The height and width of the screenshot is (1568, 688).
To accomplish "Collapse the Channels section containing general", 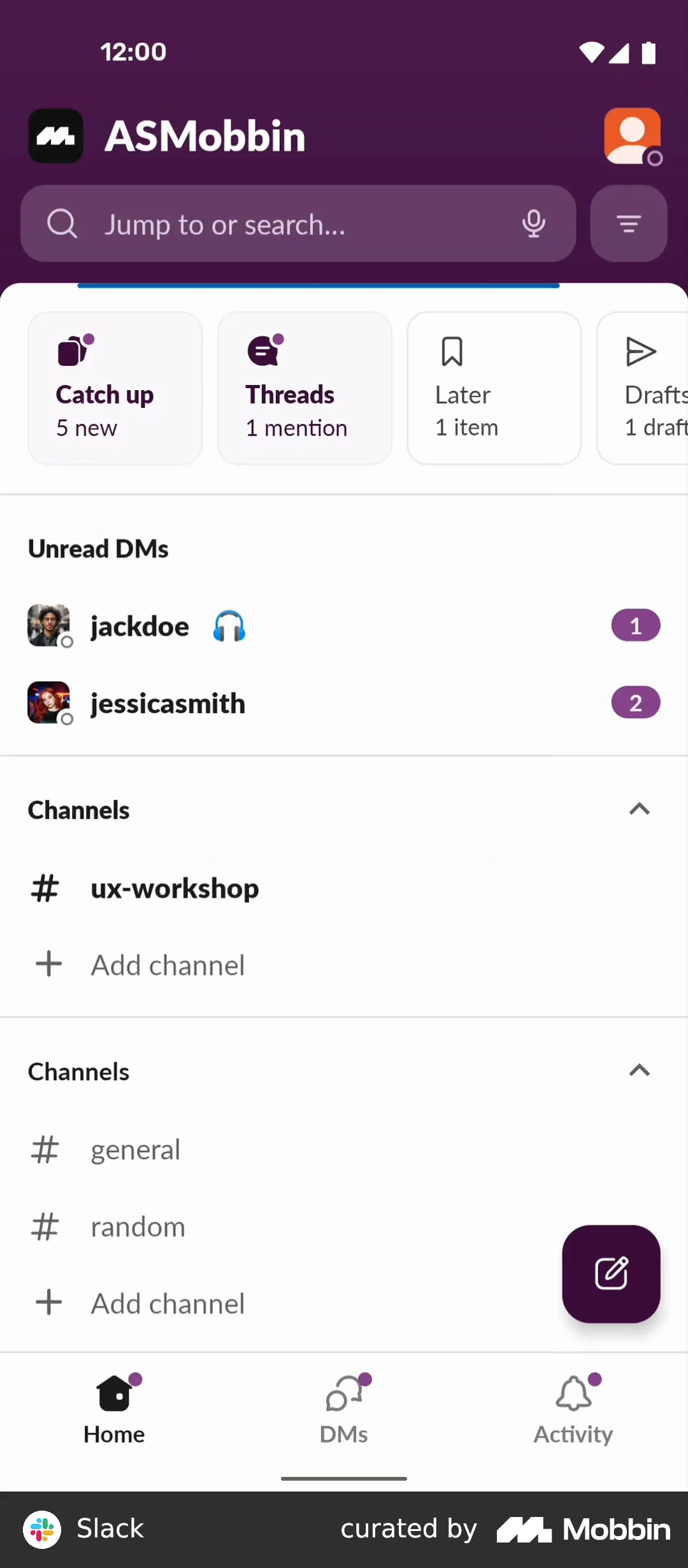I will (639, 1071).
